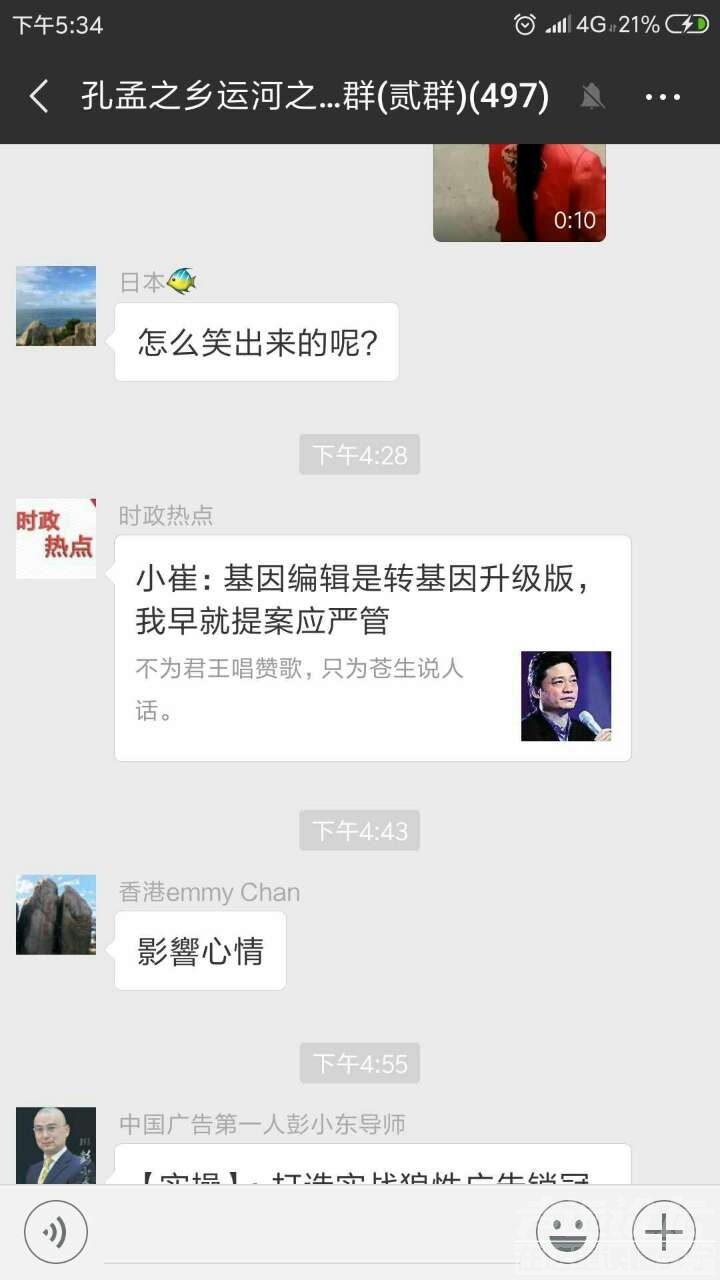This screenshot has height=1280, width=720.
Task: Open the 【实操】 shared article card
Action: pyautogui.click(x=372, y=1166)
